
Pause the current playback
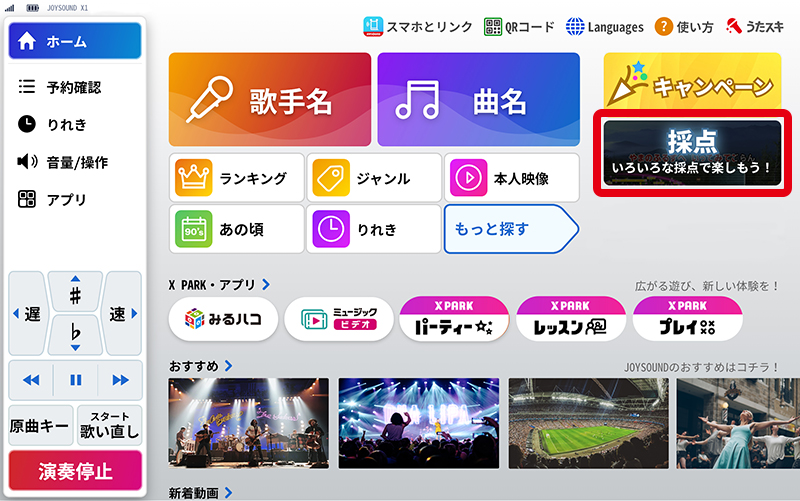(x=75, y=380)
